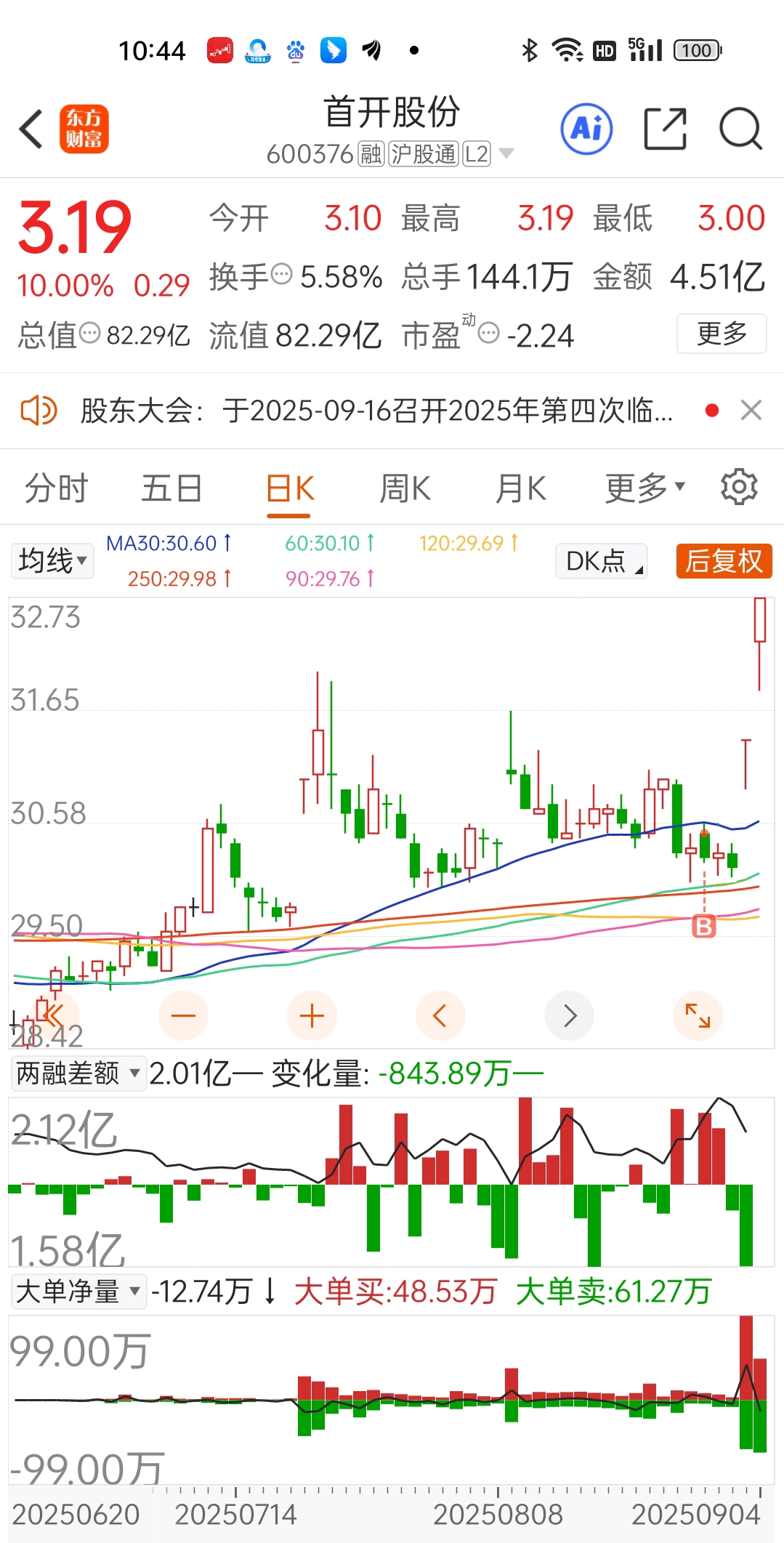This screenshot has width=784, height=1543.
Task: Open the 更多 chart period dropdown
Action: [645, 488]
